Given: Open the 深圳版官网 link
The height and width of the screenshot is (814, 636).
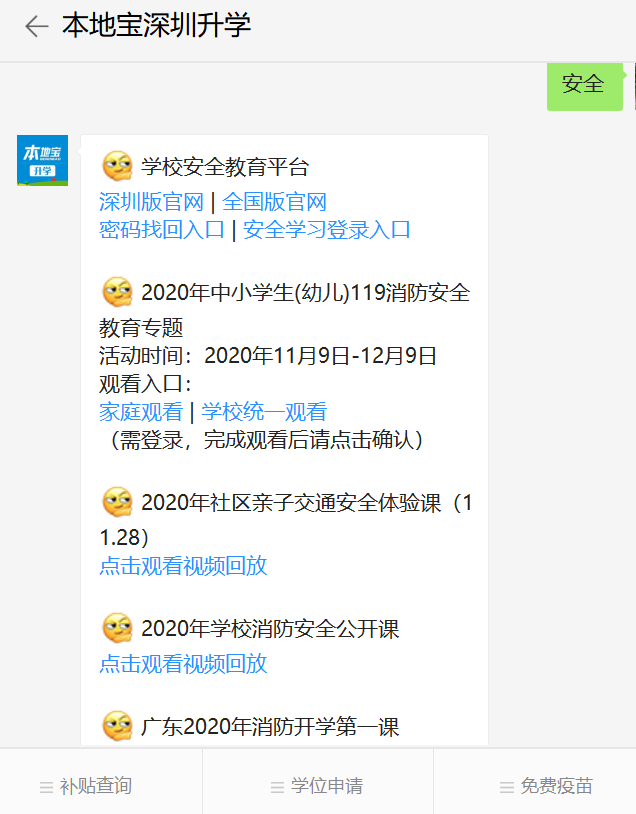Looking at the screenshot, I should 151,202.
